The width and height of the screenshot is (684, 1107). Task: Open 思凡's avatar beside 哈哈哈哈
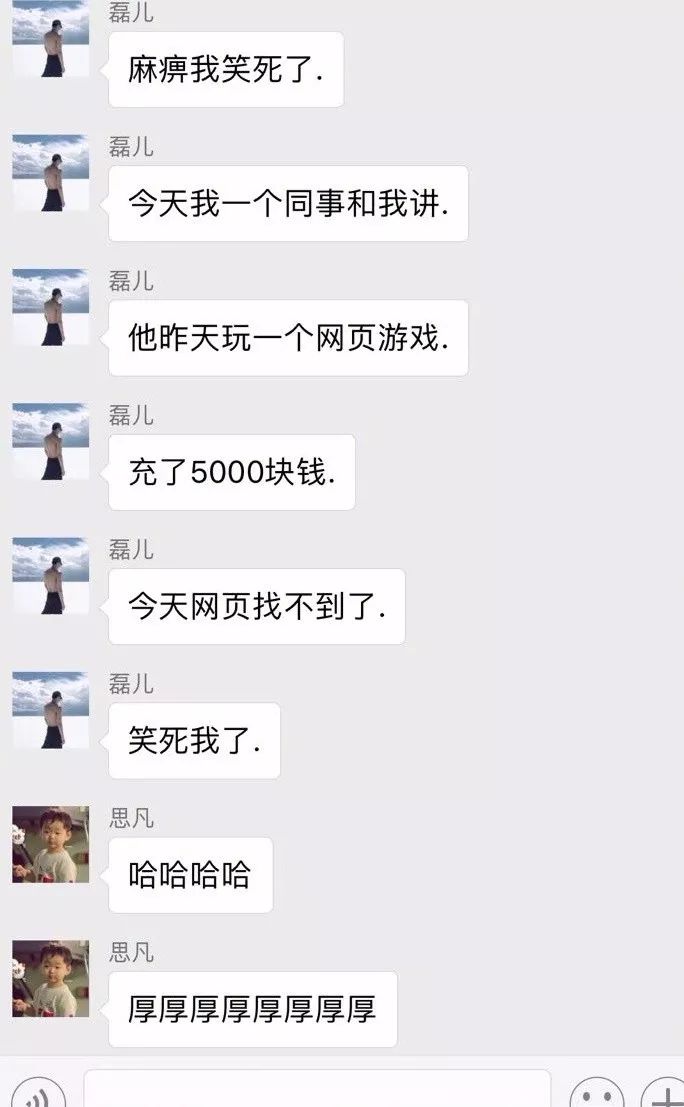click(50, 844)
